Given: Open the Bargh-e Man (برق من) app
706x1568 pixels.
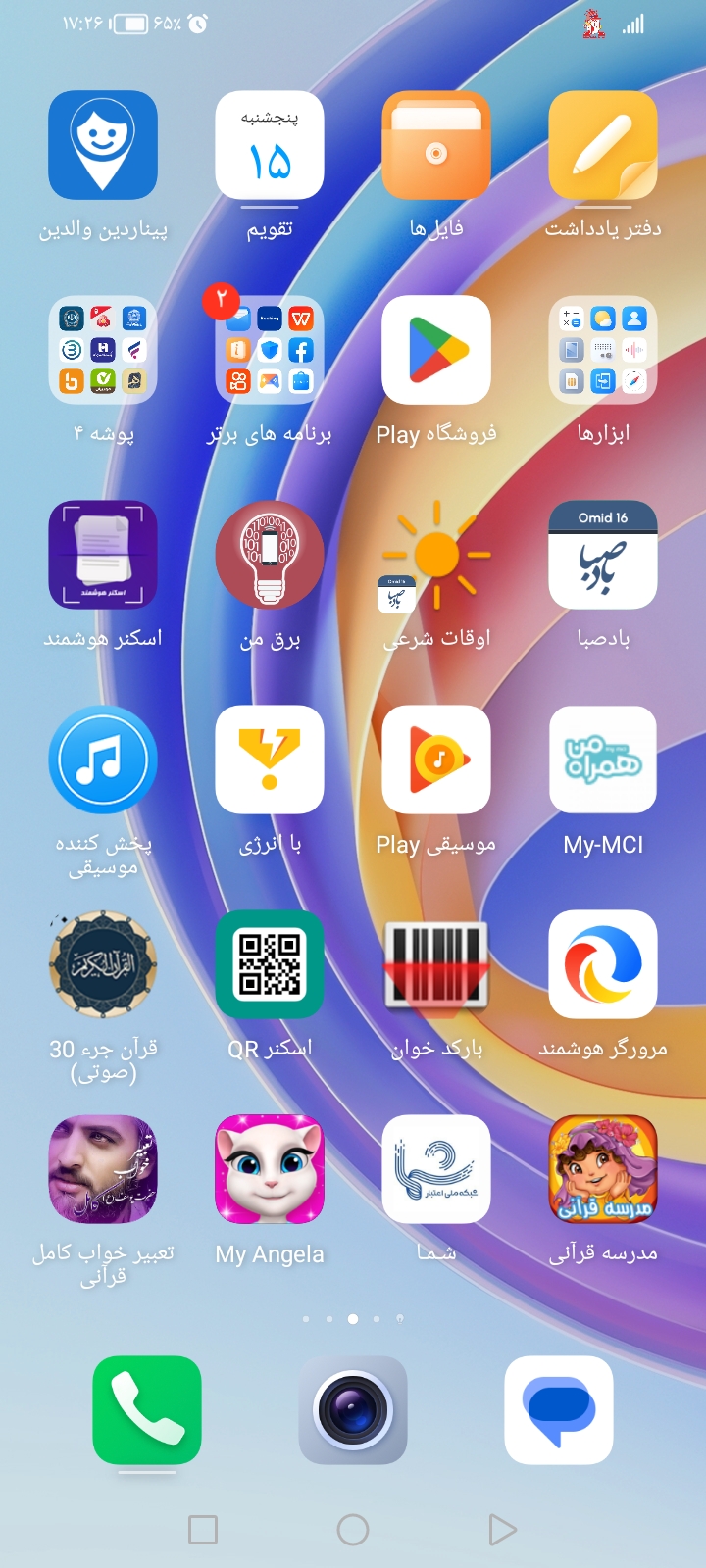Looking at the screenshot, I should tap(270, 555).
